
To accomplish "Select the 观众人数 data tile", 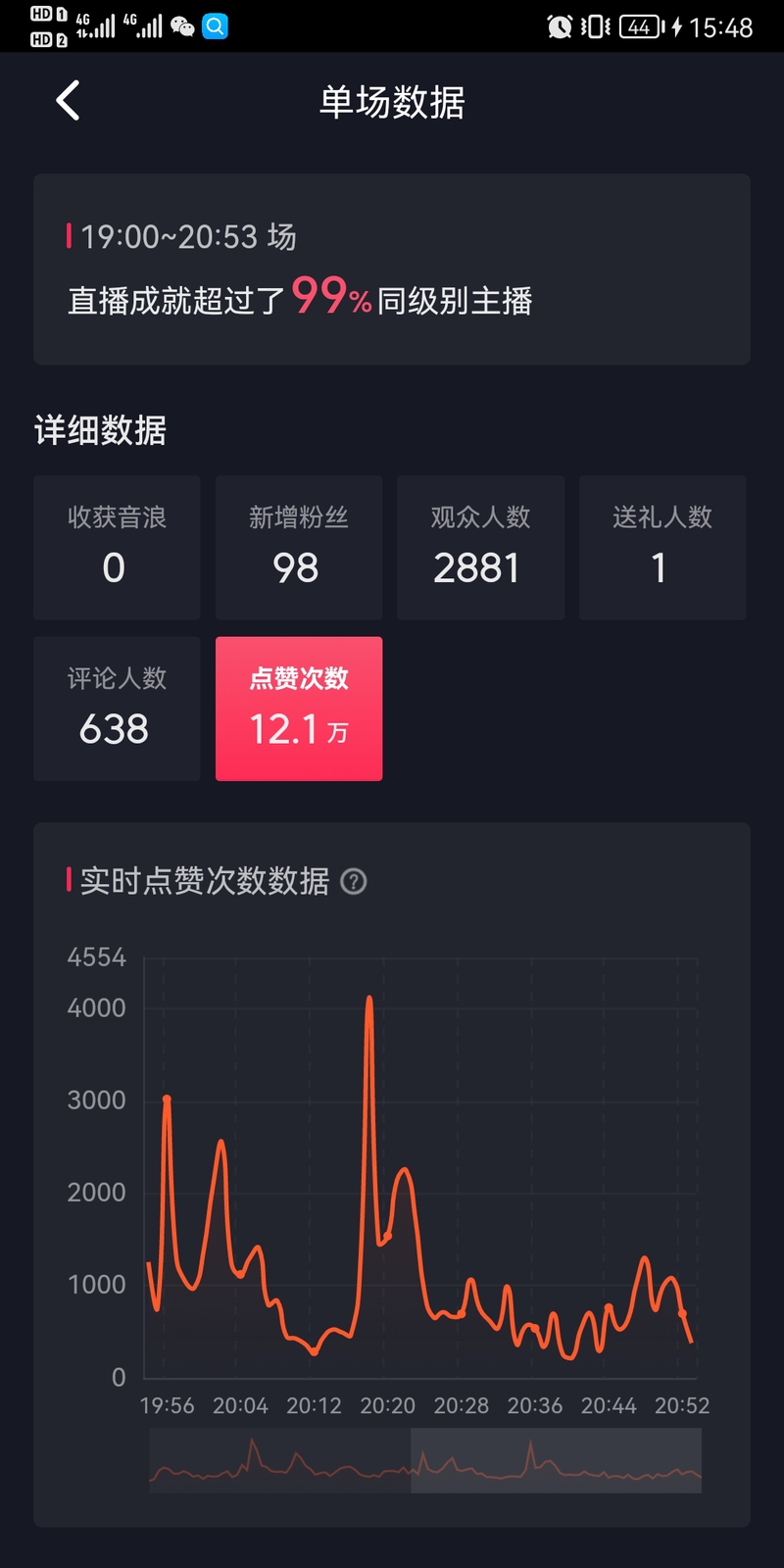I will click(x=480, y=547).
